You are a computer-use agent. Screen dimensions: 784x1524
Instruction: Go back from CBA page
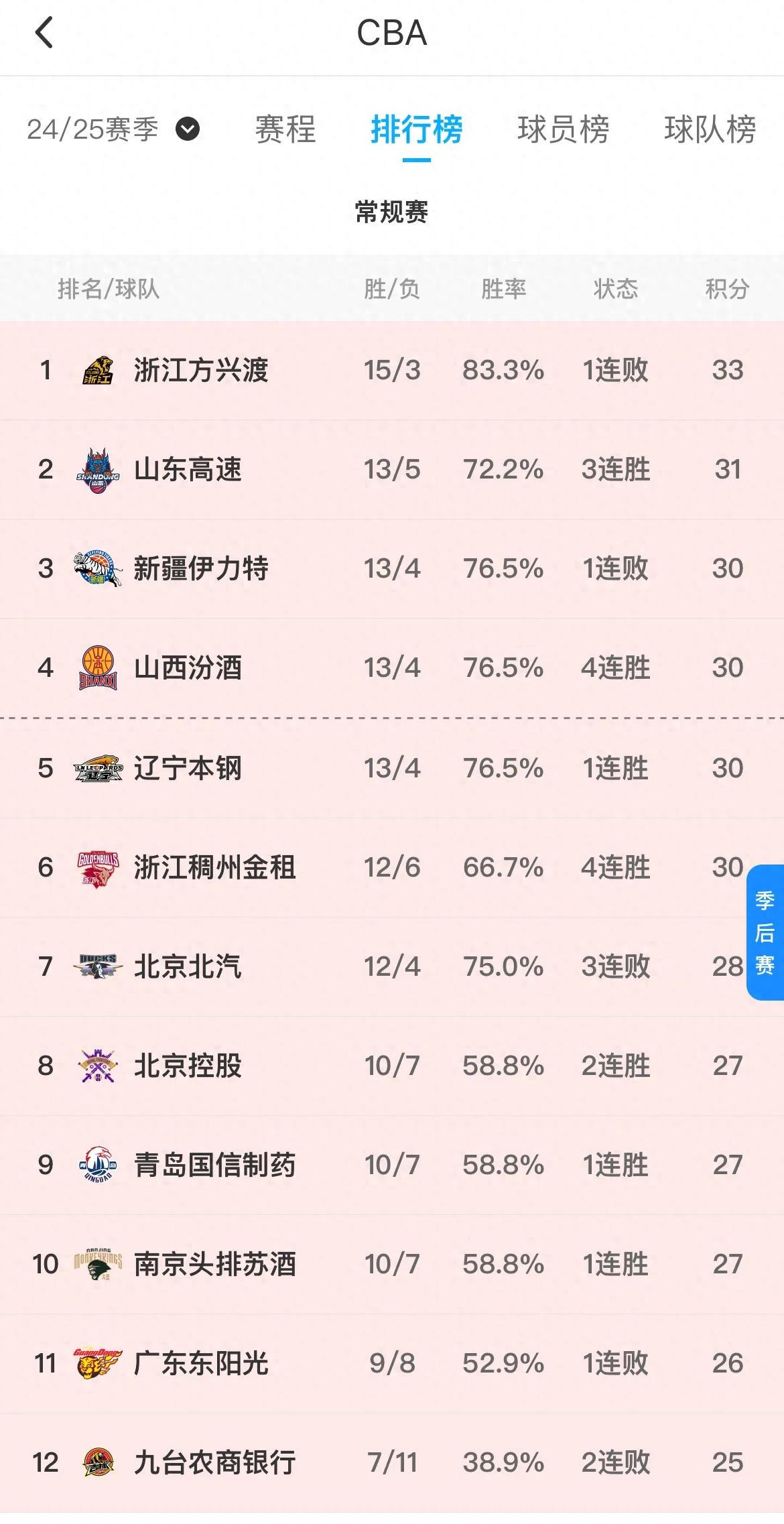[x=44, y=33]
